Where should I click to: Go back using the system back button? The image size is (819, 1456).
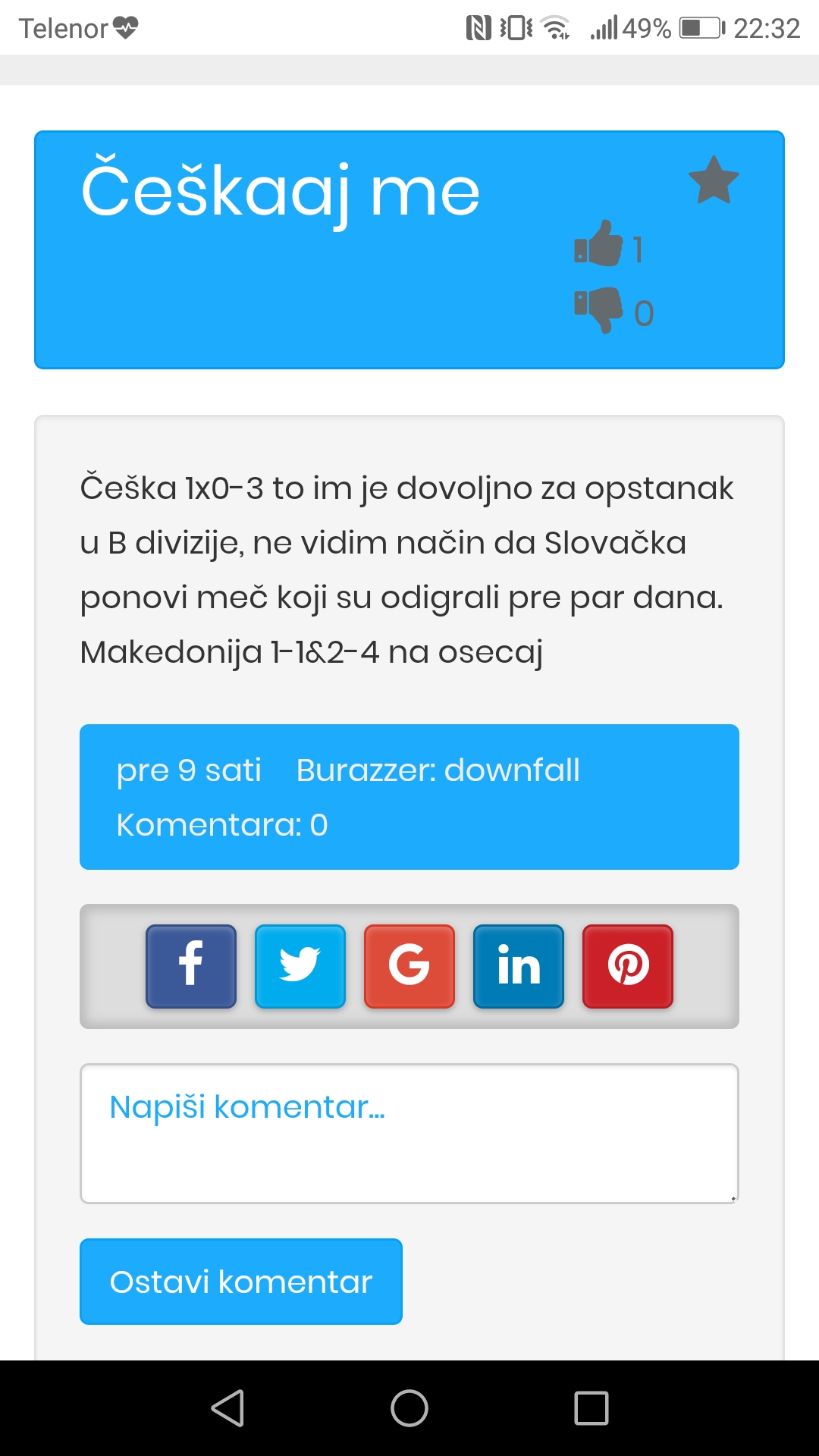click(227, 1408)
